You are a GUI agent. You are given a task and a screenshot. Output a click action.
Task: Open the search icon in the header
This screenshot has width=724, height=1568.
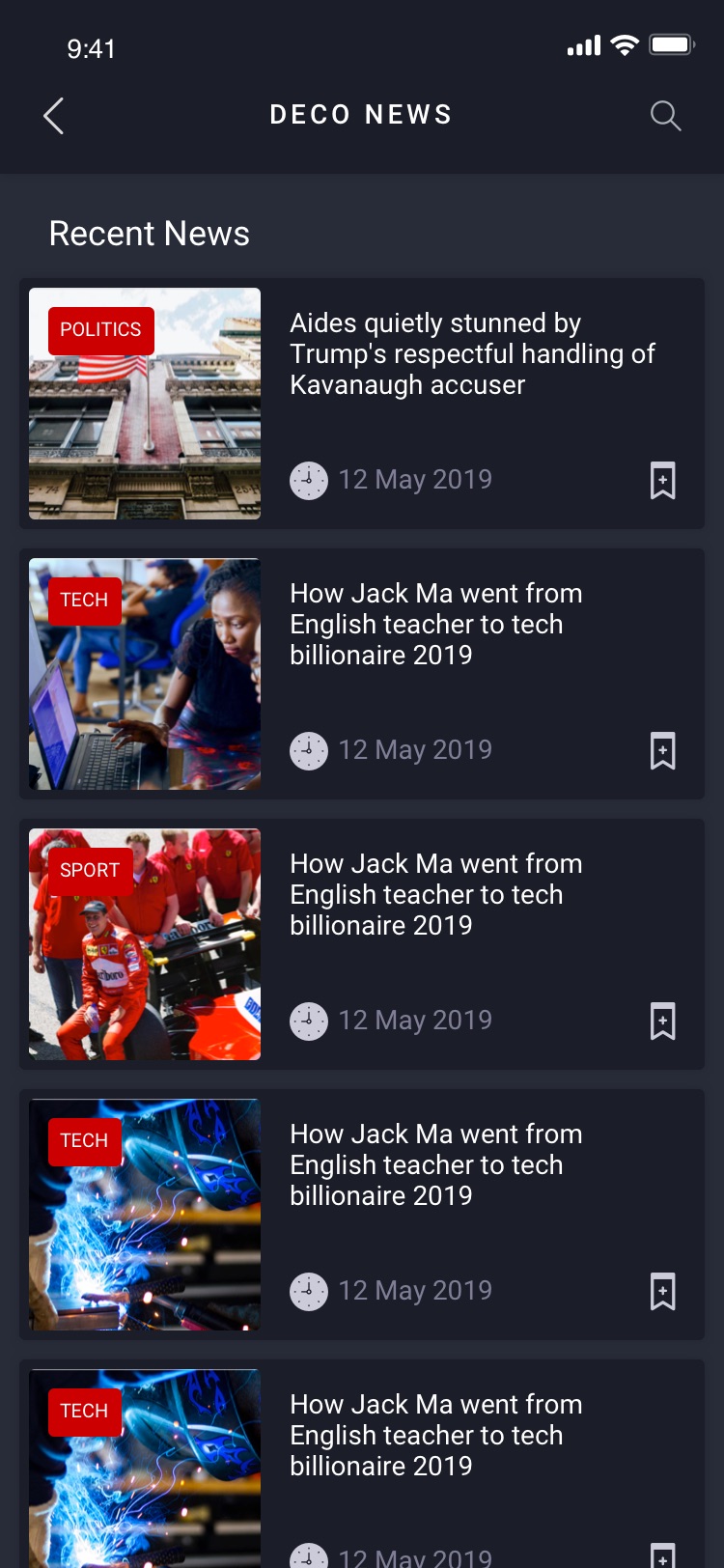coord(665,116)
